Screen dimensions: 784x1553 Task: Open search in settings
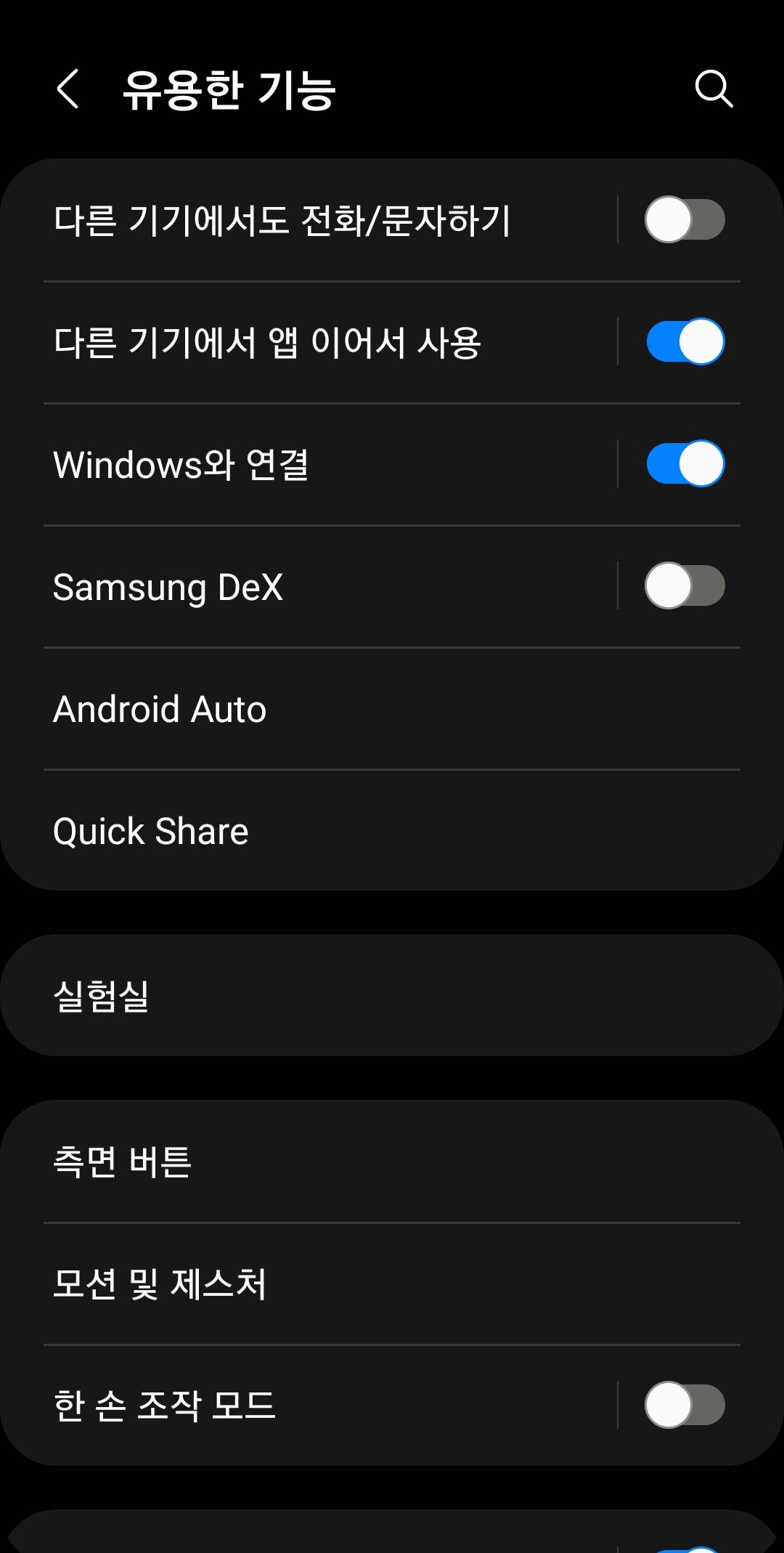pos(714,89)
